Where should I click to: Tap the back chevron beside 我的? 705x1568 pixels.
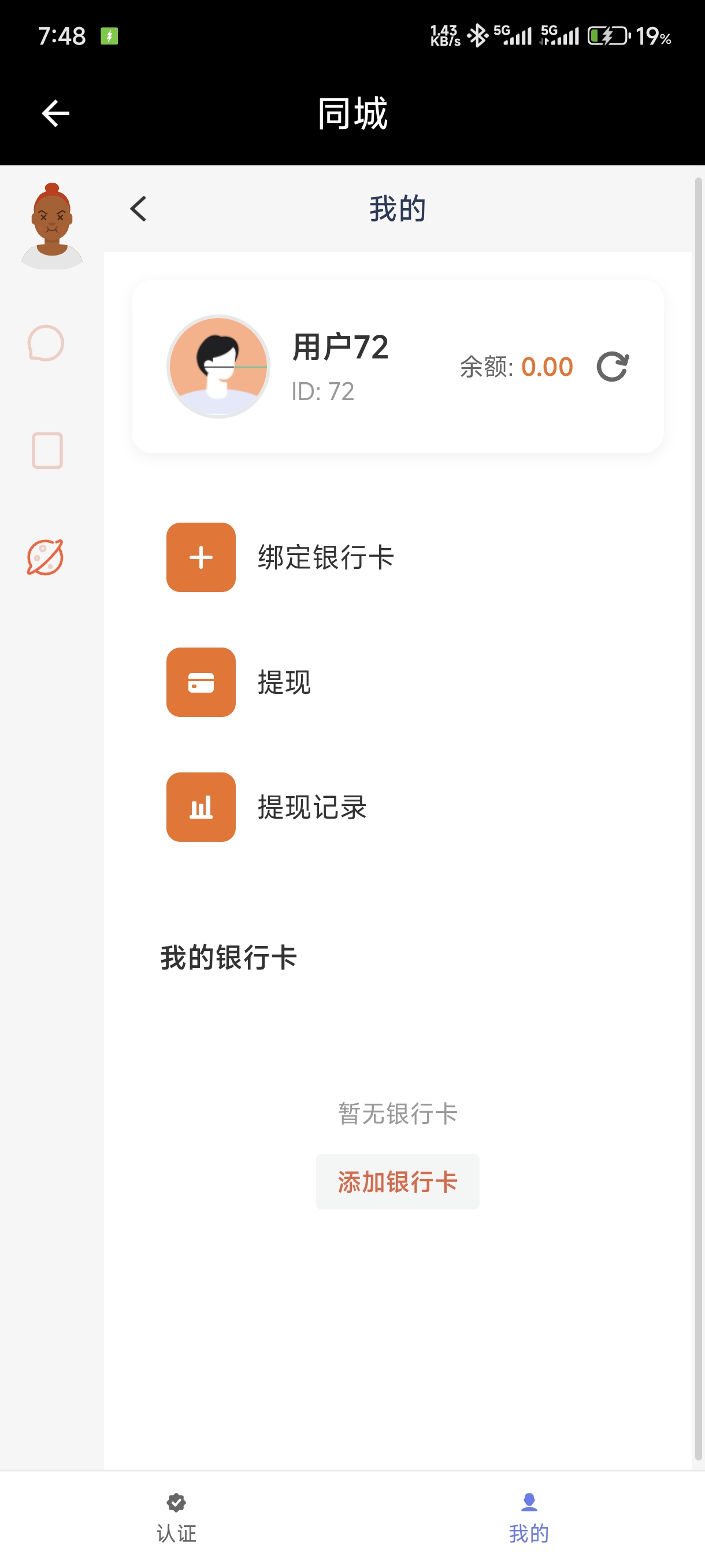tap(139, 209)
